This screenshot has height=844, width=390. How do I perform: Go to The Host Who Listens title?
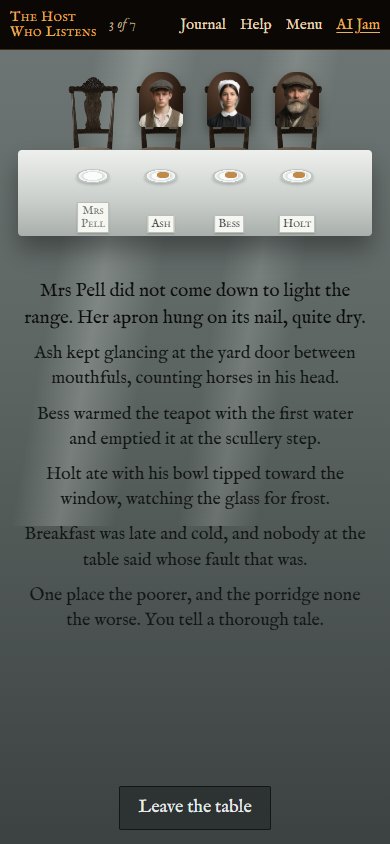[53, 24]
